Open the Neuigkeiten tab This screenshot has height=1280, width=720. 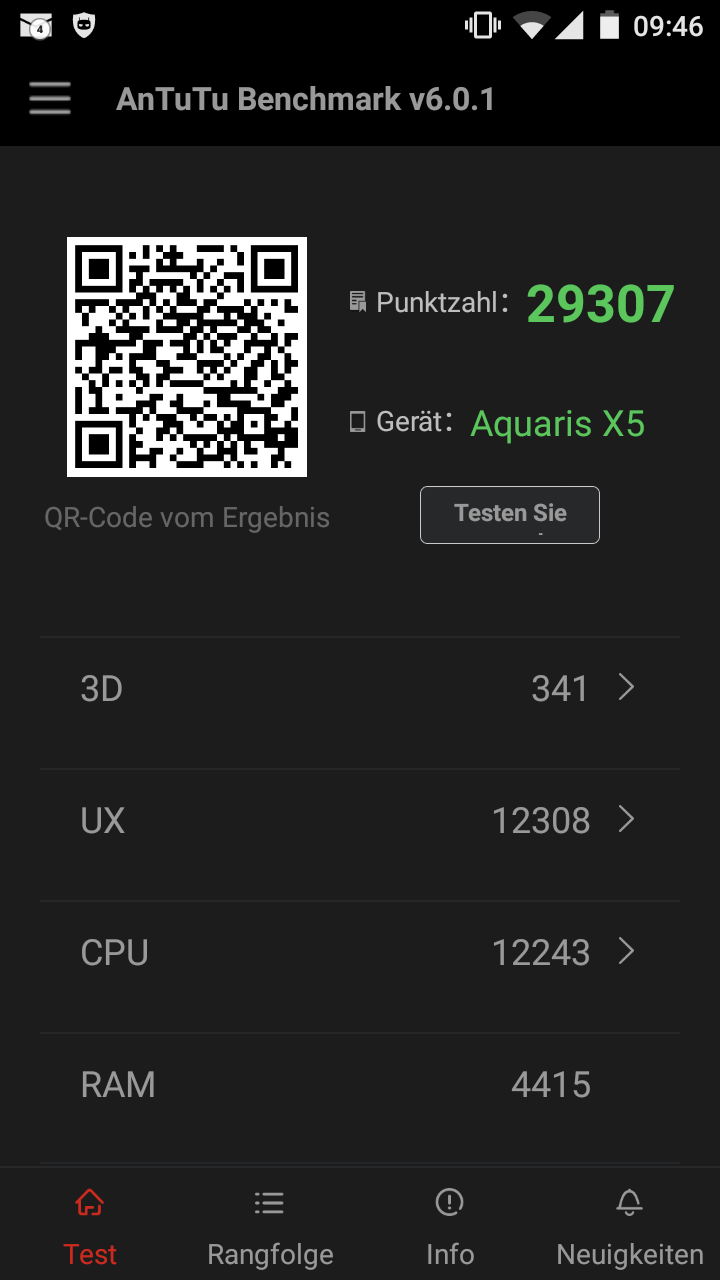pyautogui.click(x=630, y=1226)
